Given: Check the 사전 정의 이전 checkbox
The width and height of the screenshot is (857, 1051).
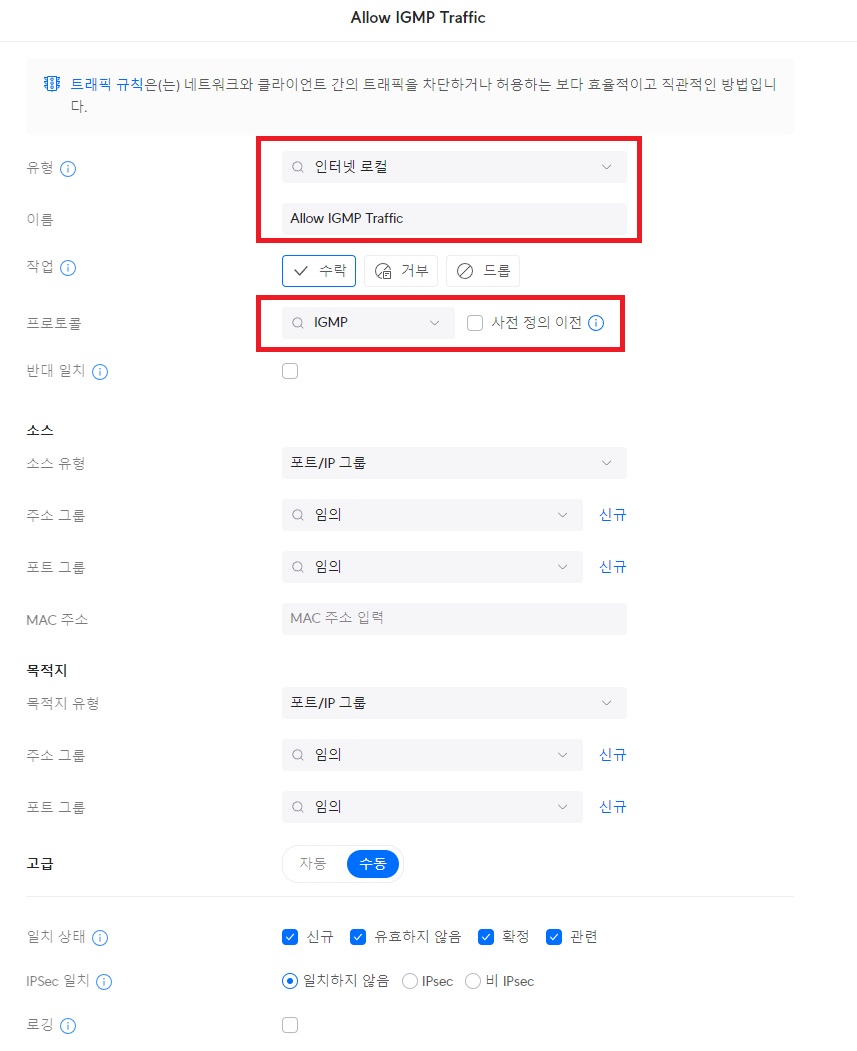Looking at the screenshot, I should click(475, 323).
